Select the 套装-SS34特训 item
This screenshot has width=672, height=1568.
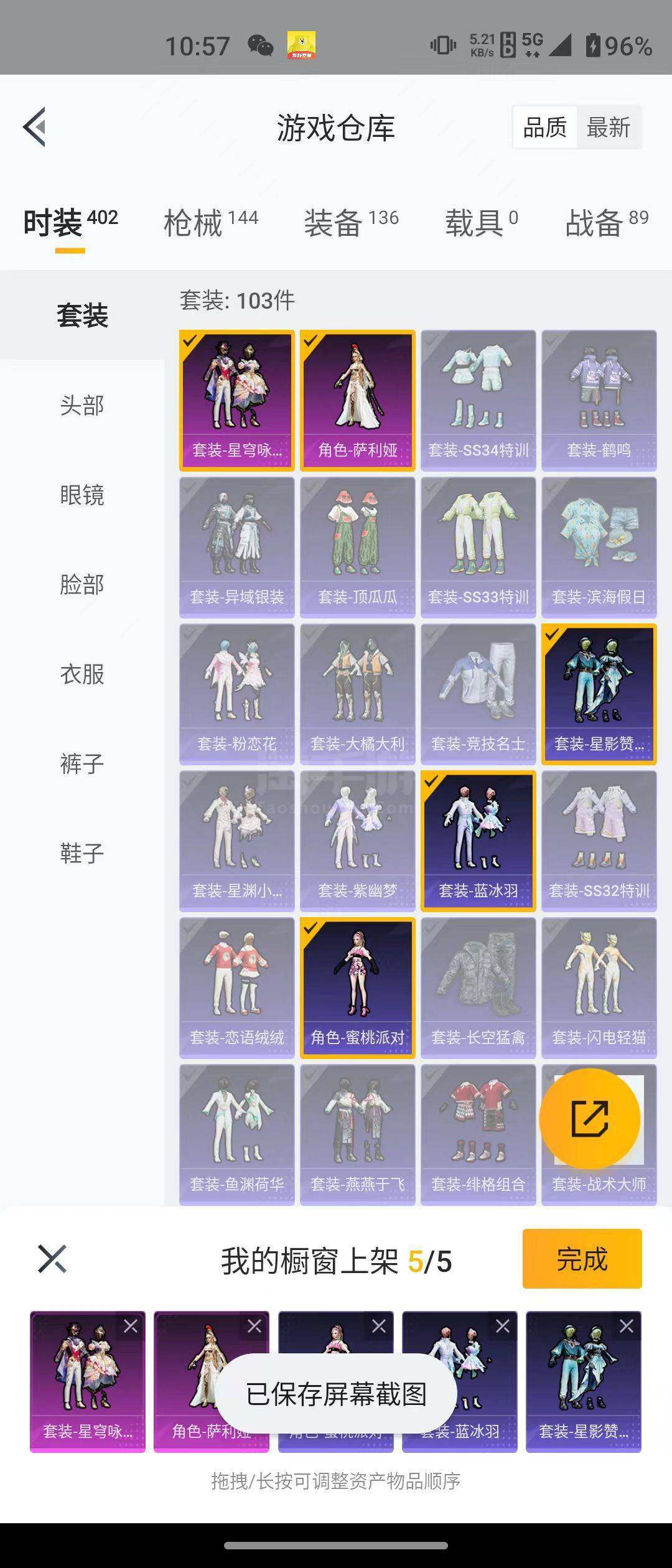[x=478, y=399]
